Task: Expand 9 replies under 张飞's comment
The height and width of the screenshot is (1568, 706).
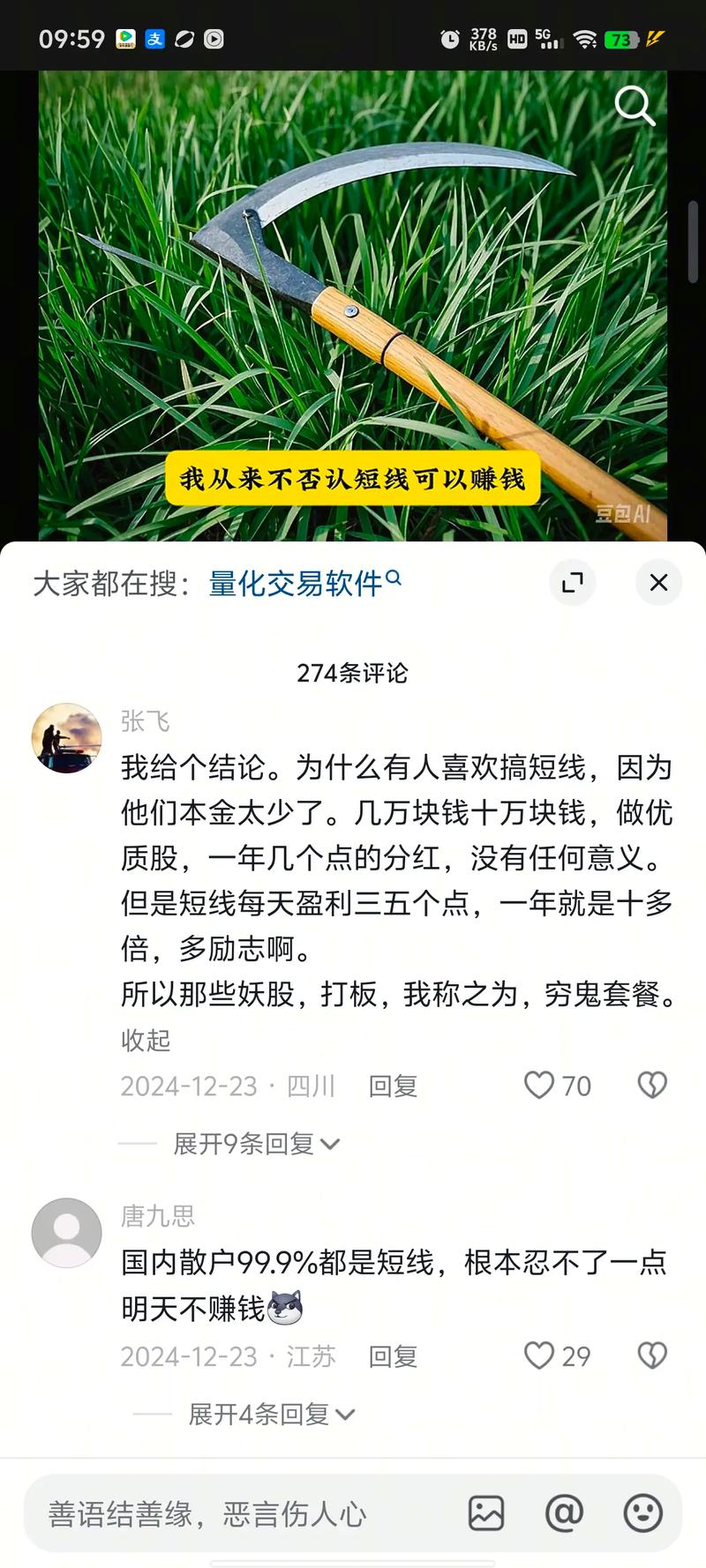Action: (x=256, y=1144)
